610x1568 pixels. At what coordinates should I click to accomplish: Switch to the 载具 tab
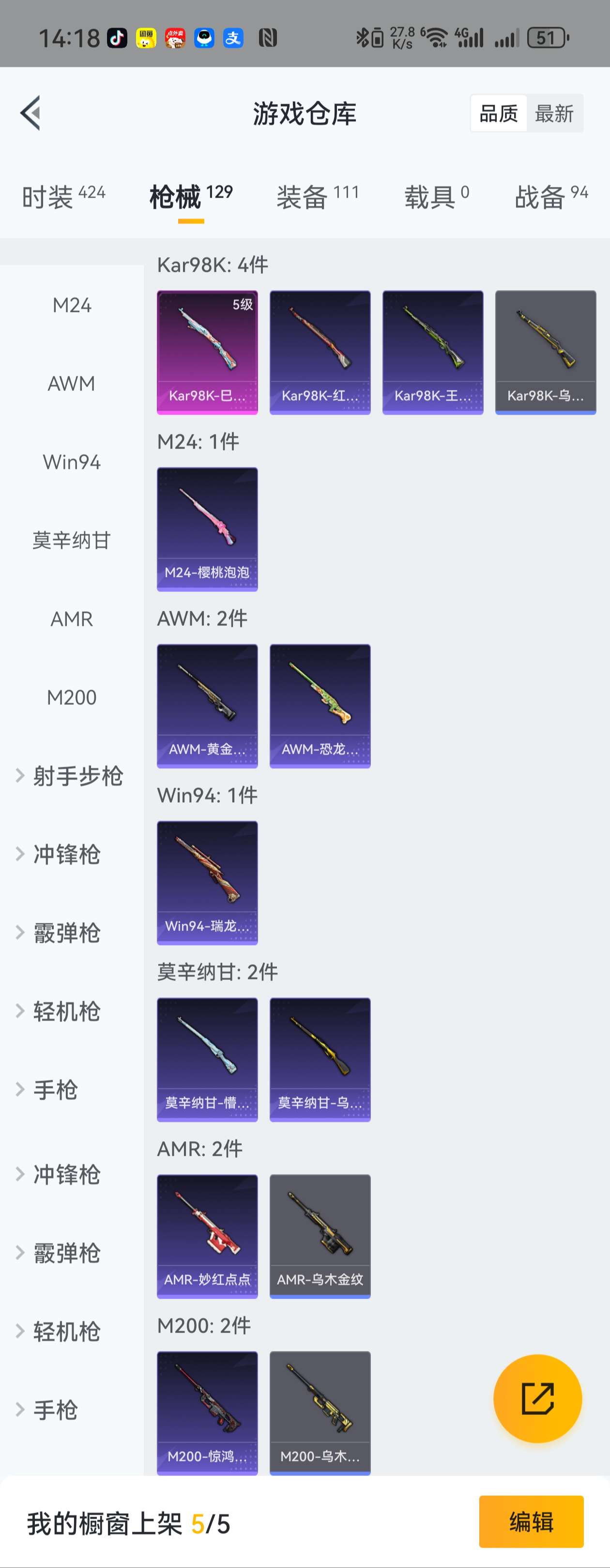tap(436, 197)
